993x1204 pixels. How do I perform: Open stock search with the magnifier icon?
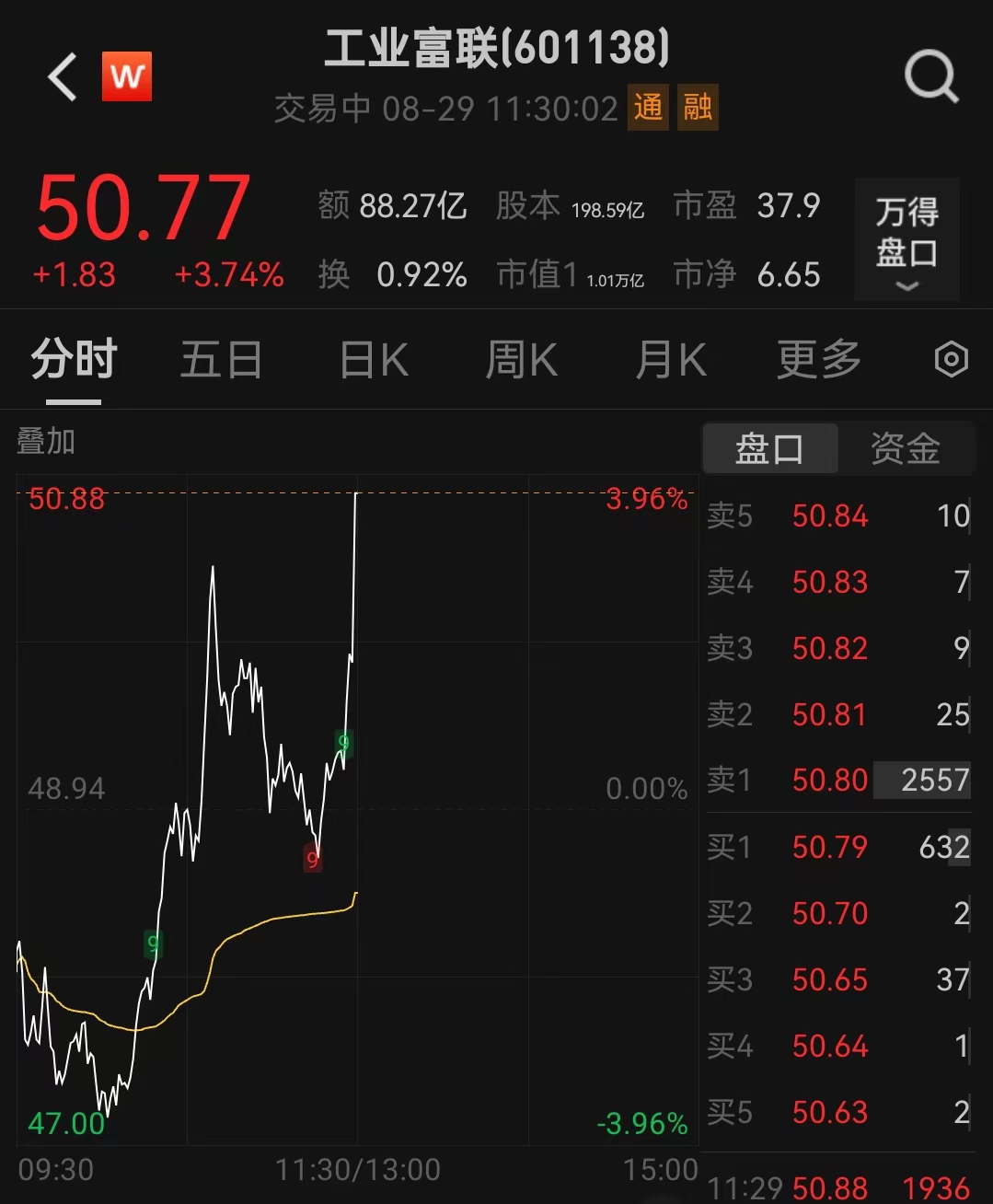(x=931, y=76)
